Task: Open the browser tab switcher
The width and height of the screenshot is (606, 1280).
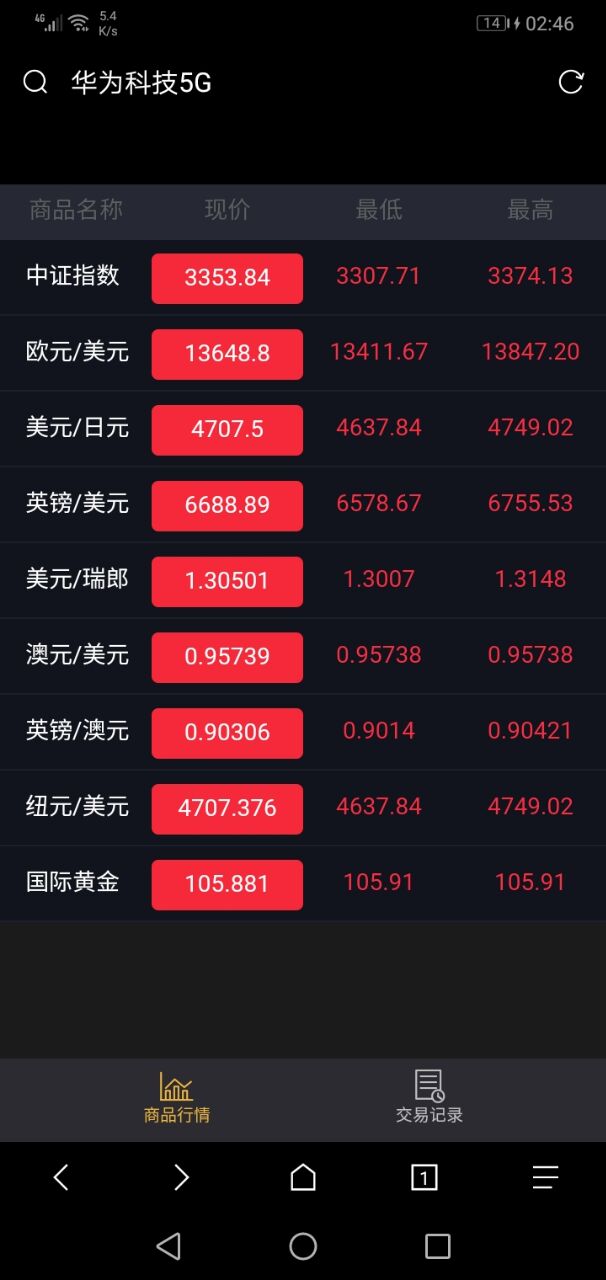Action: point(424,1177)
